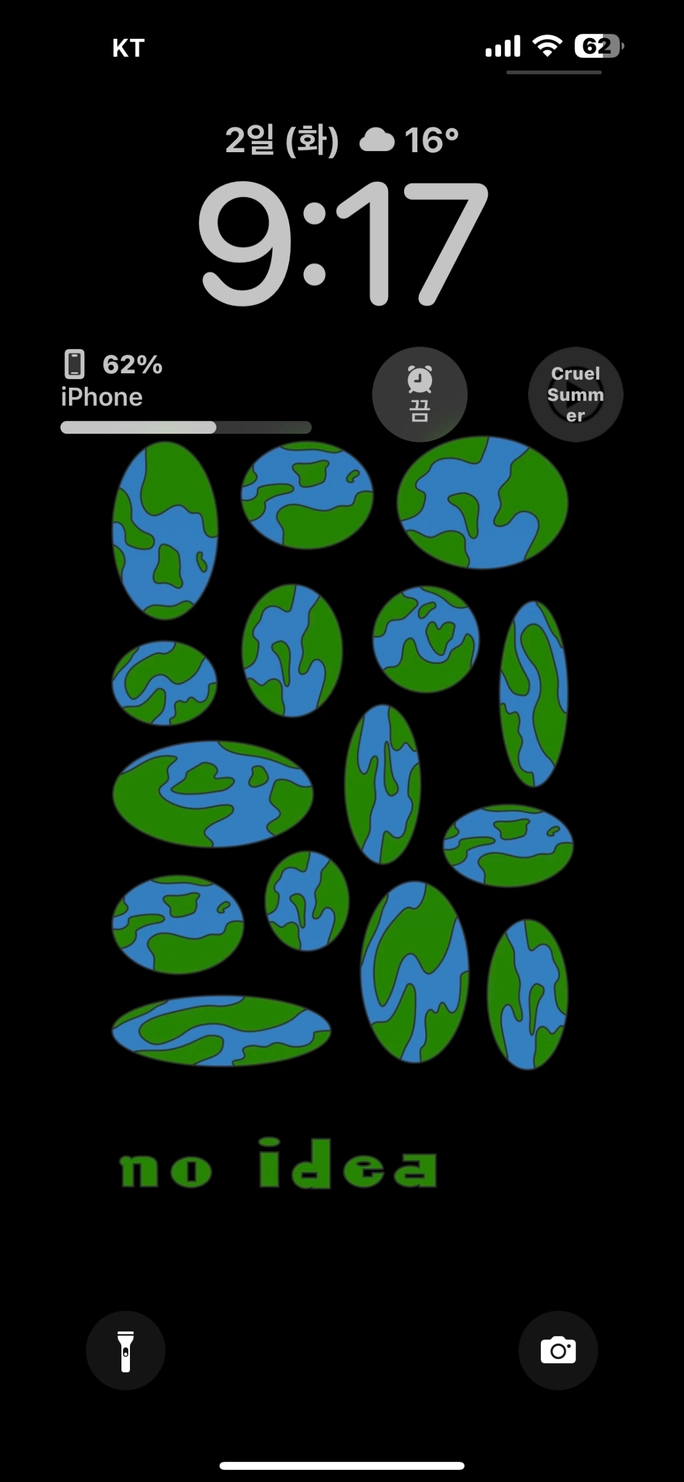This screenshot has width=684, height=1482.
Task: Open the alarm widget
Action: pyautogui.click(x=419, y=394)
